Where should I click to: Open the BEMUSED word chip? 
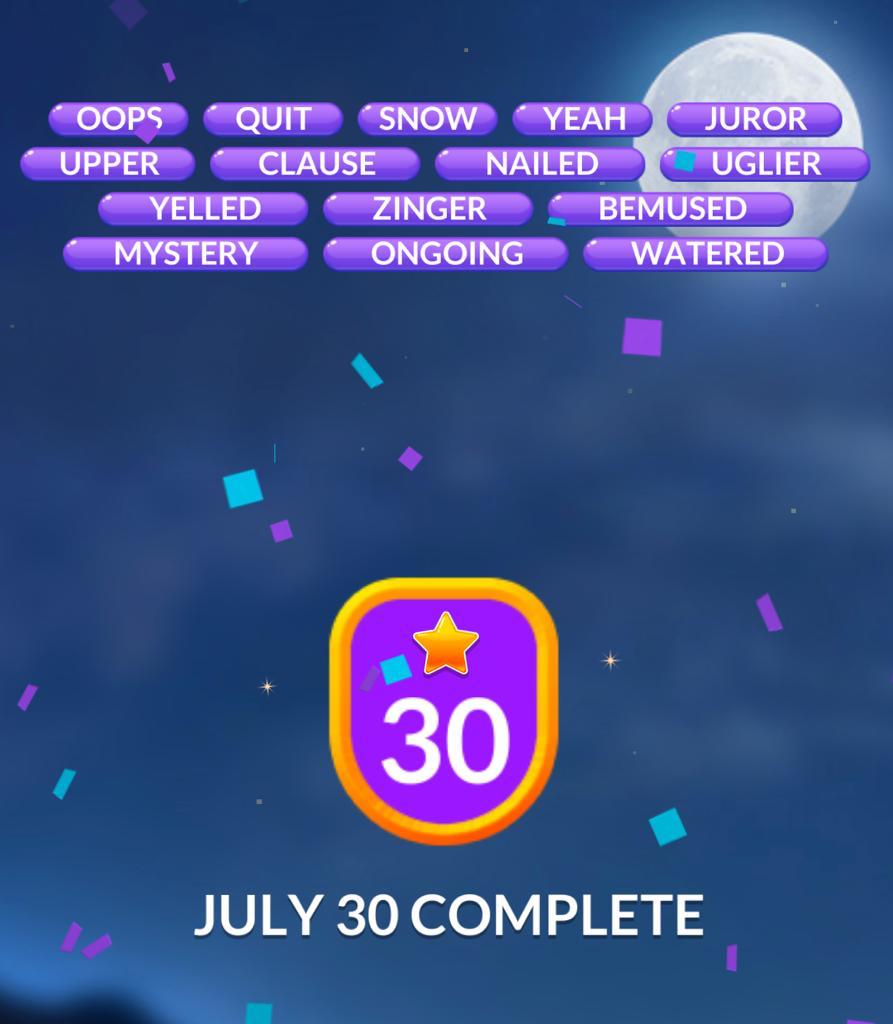[x=671, y=209]
